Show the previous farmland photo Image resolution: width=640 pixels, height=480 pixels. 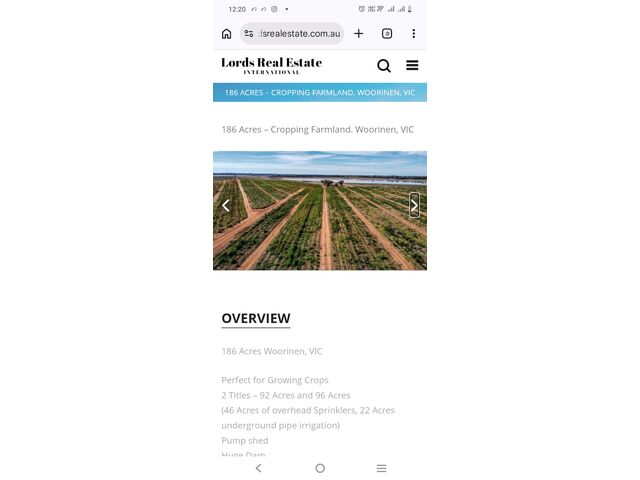point(226,205)
